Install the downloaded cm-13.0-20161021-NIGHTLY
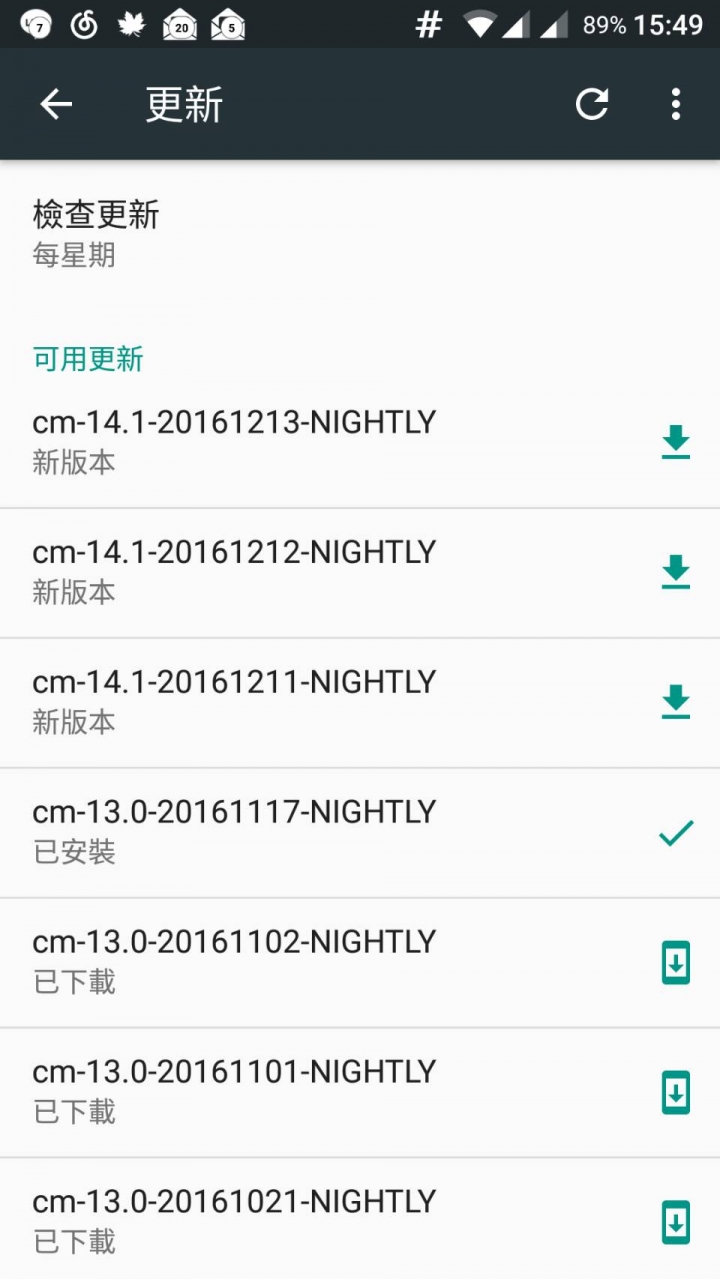Viewport: 720px width, 1279px height. [676, 1222]
